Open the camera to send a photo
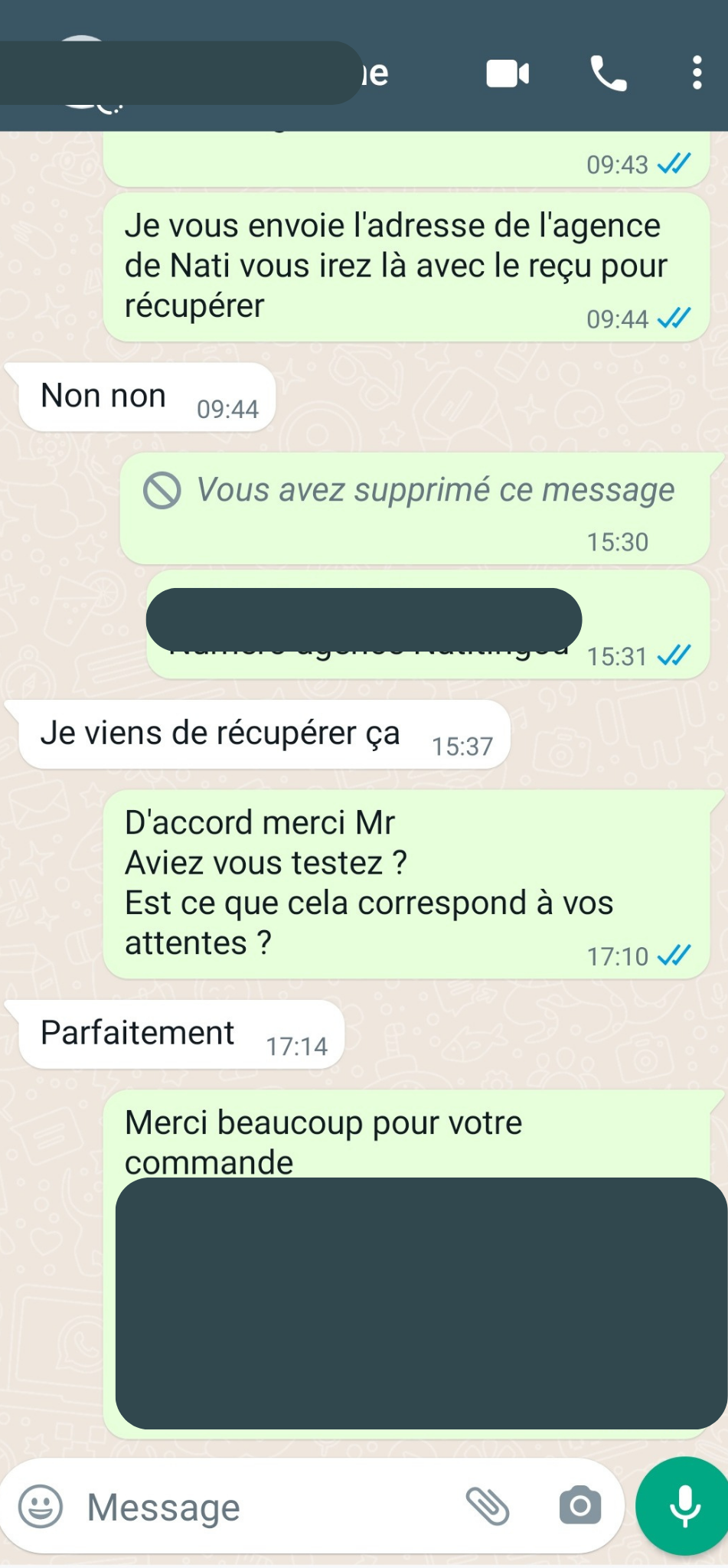The height and width of the screenshot is (1568, 728). pos(580,1506)
